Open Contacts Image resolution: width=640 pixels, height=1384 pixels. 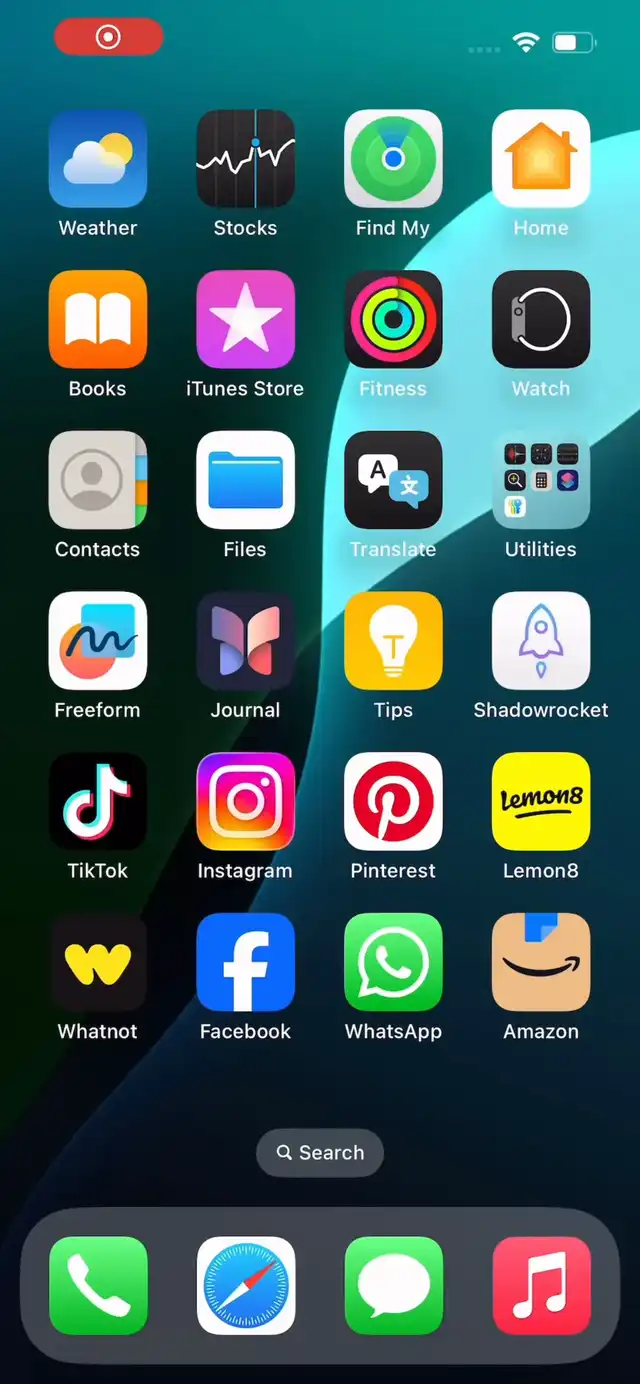98,480
